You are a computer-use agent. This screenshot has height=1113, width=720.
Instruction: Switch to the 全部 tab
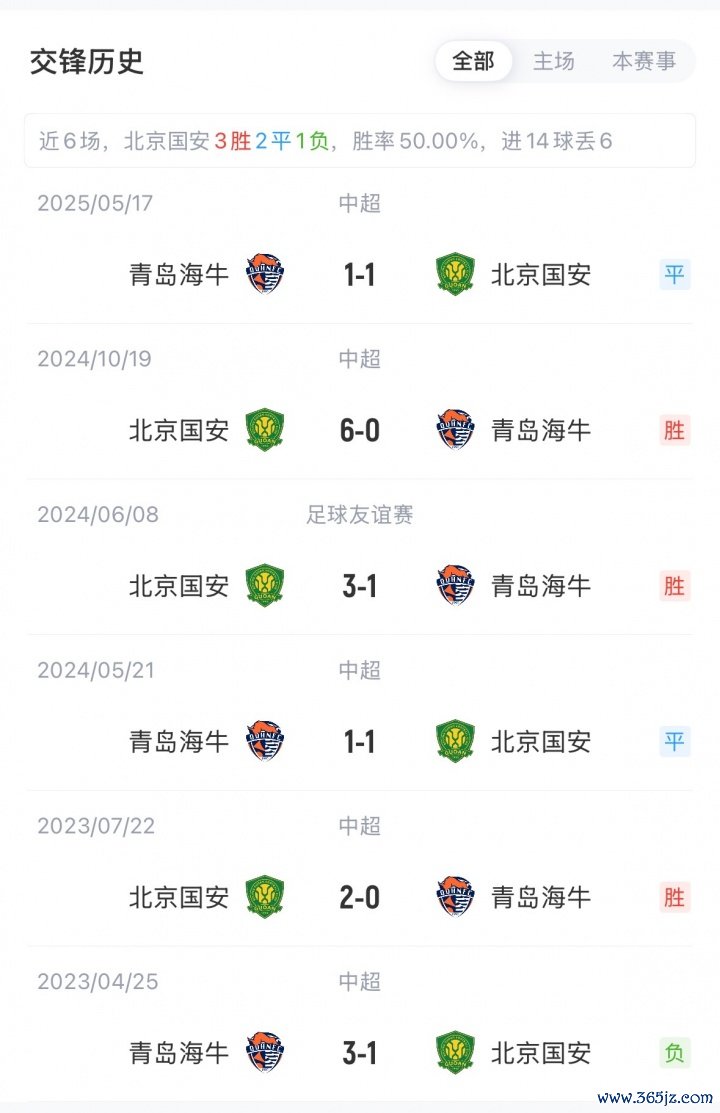tap(473, 61)
